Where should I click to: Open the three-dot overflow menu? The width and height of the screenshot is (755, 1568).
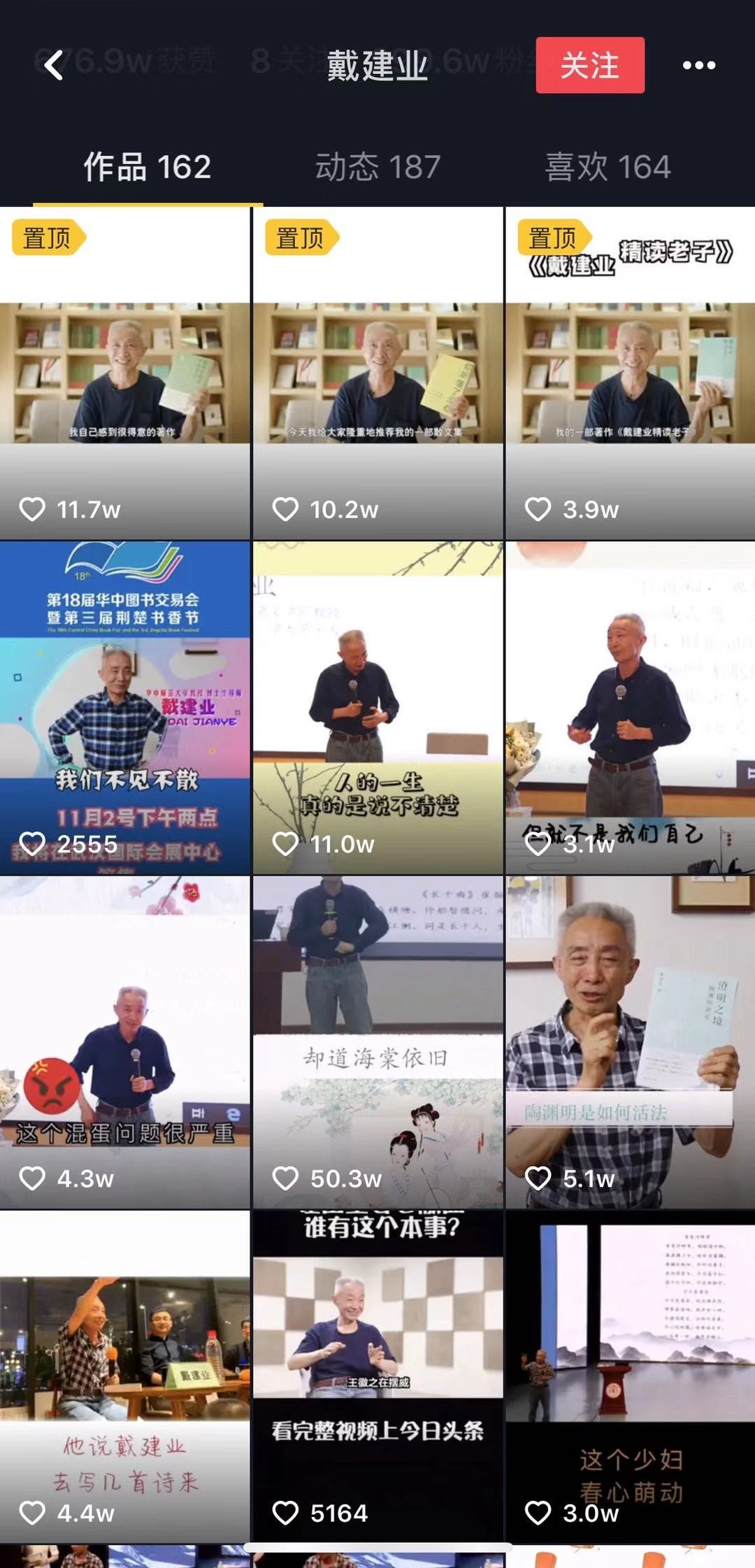click(698, 65)
